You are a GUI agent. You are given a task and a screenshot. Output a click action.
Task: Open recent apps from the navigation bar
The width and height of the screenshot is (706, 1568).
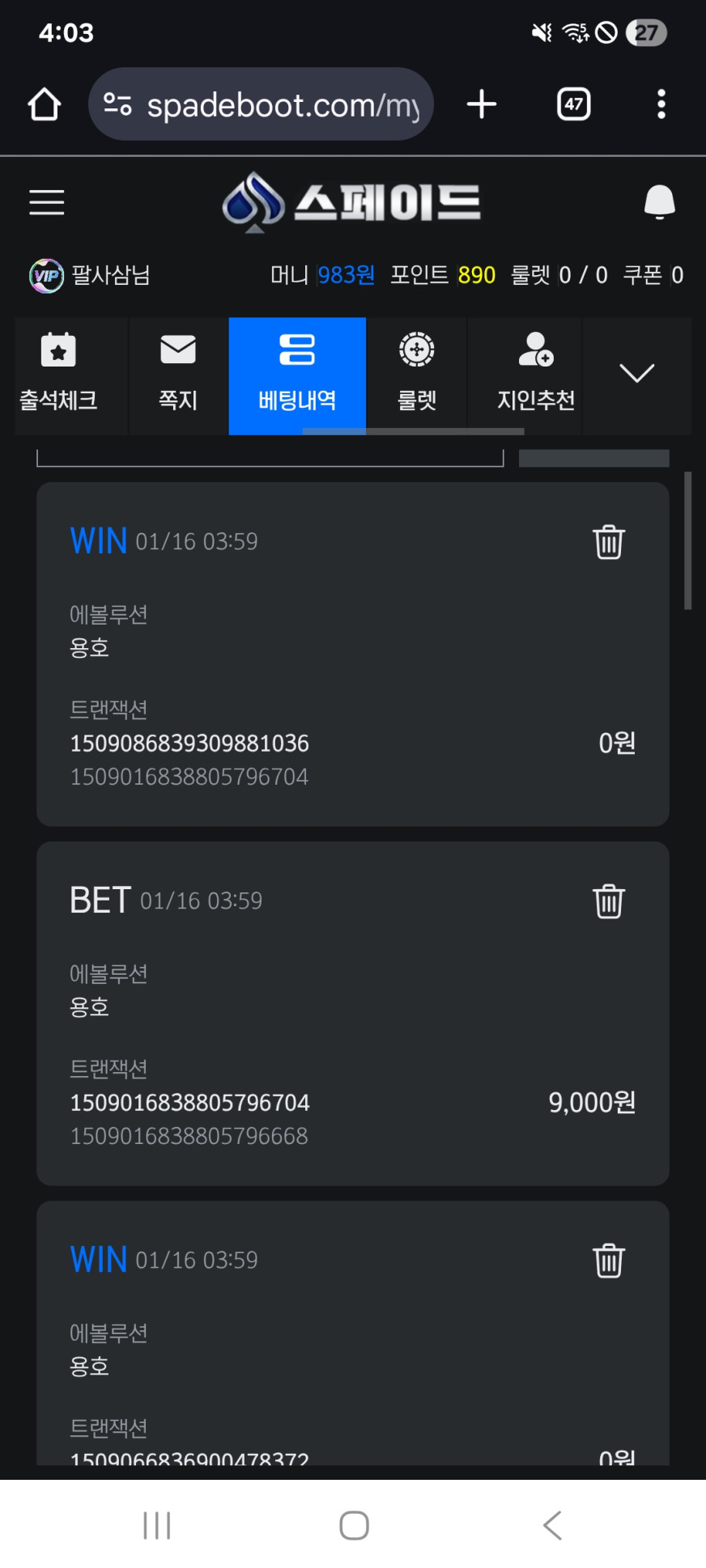click(156, 1526)
